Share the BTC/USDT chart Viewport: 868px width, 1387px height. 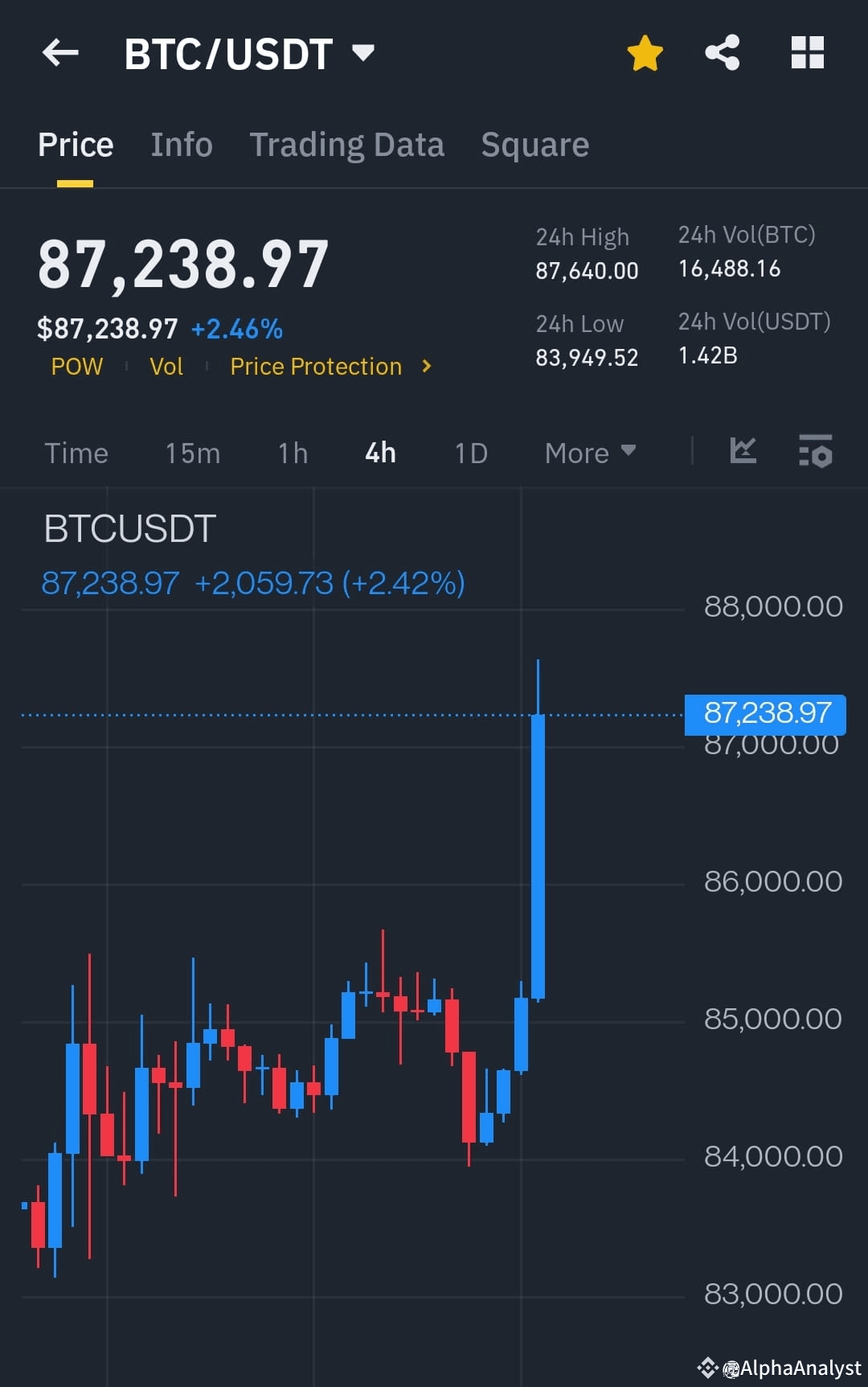click(x=722, y=51)
